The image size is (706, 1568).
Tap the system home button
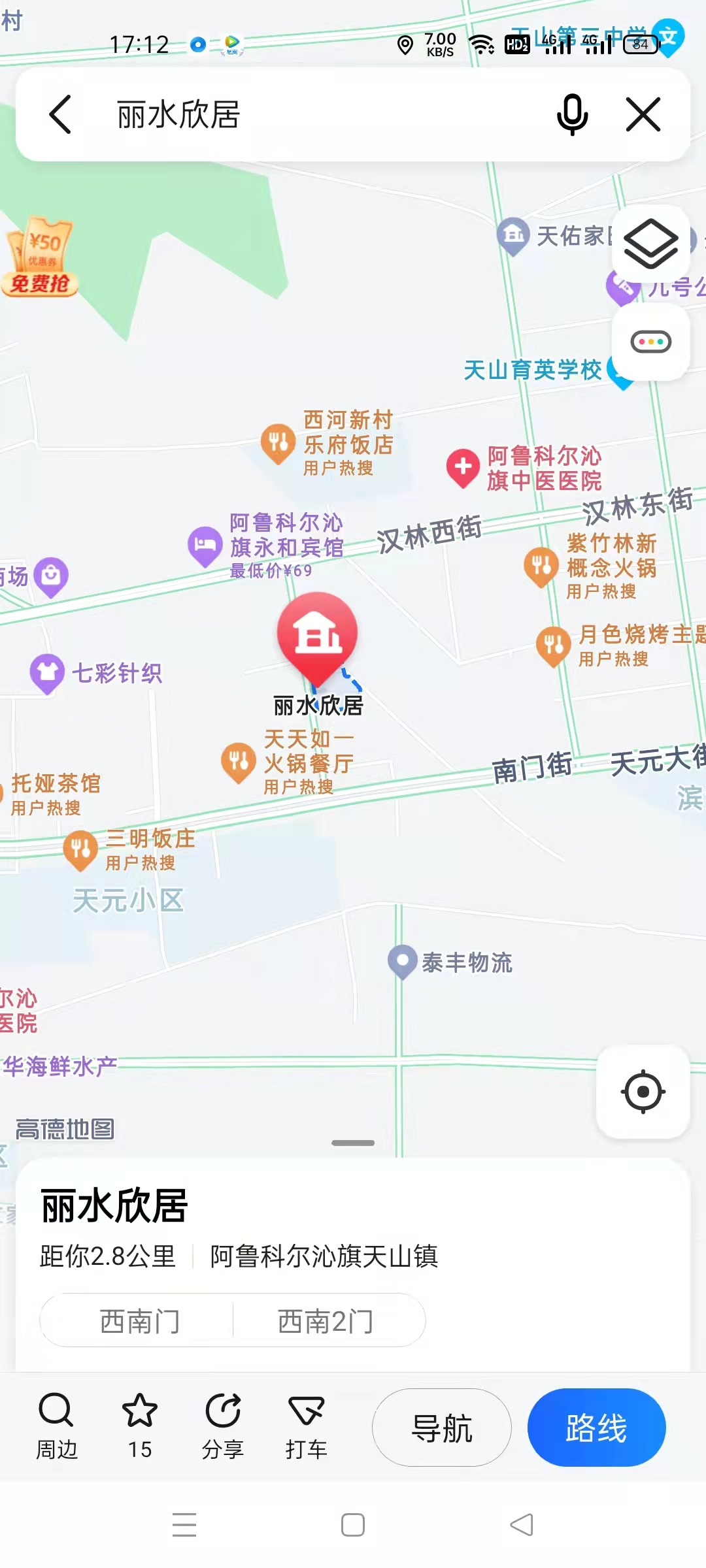point(353,1525)
